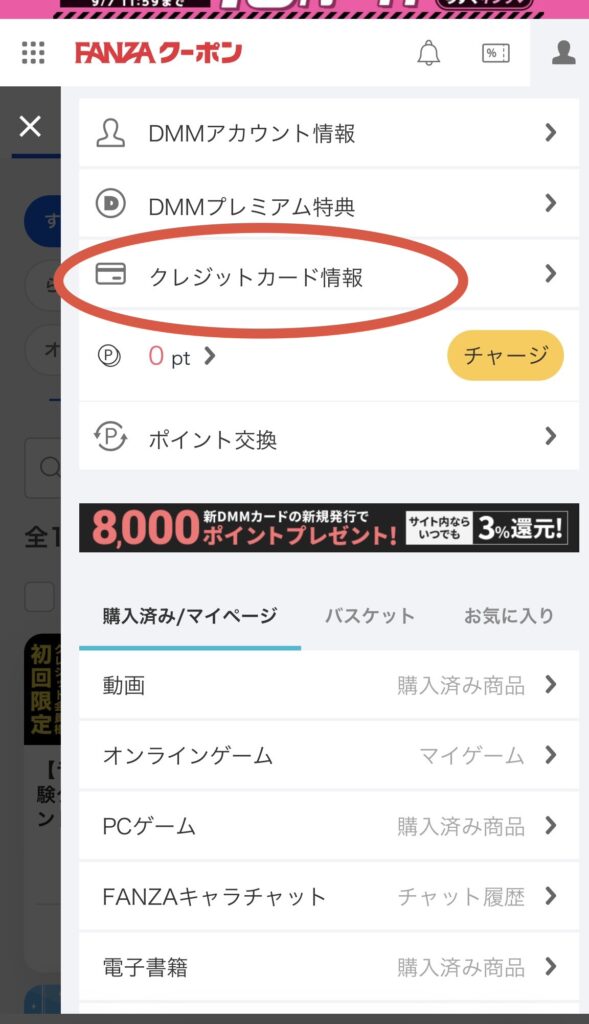Open DMMプレミアム特典
Screen dimensions: 589x1024
(x=329, y=204)
